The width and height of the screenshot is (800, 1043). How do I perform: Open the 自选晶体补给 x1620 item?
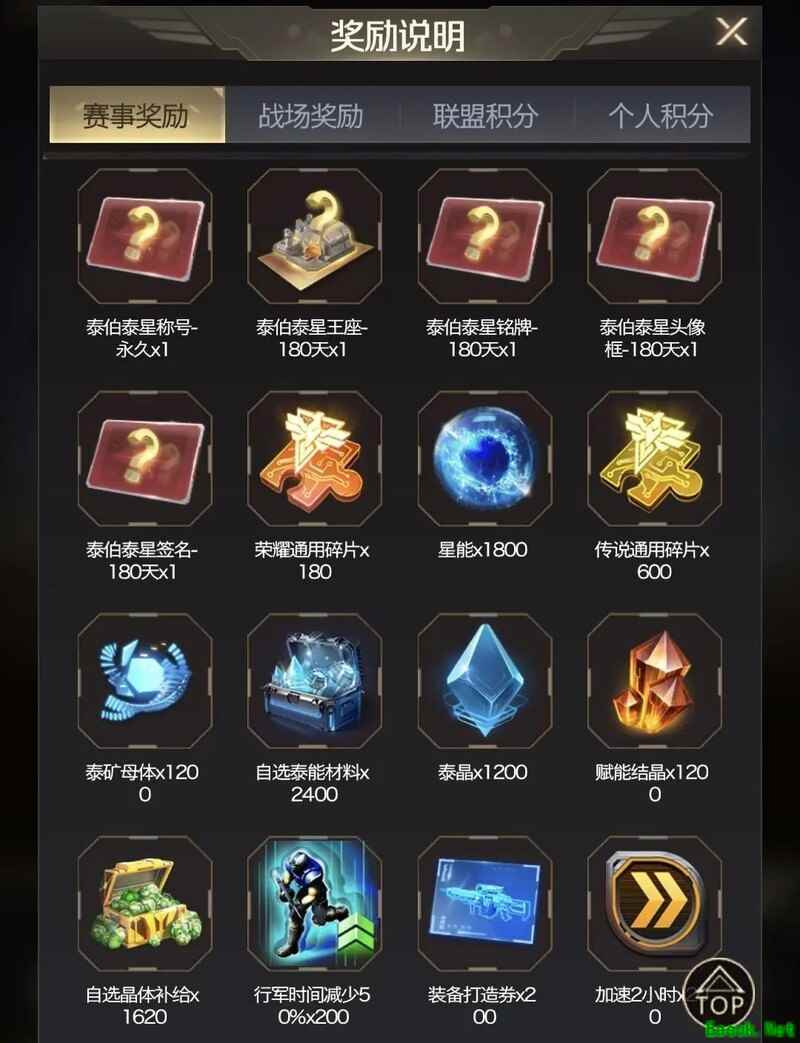click(x=145, y=903)
